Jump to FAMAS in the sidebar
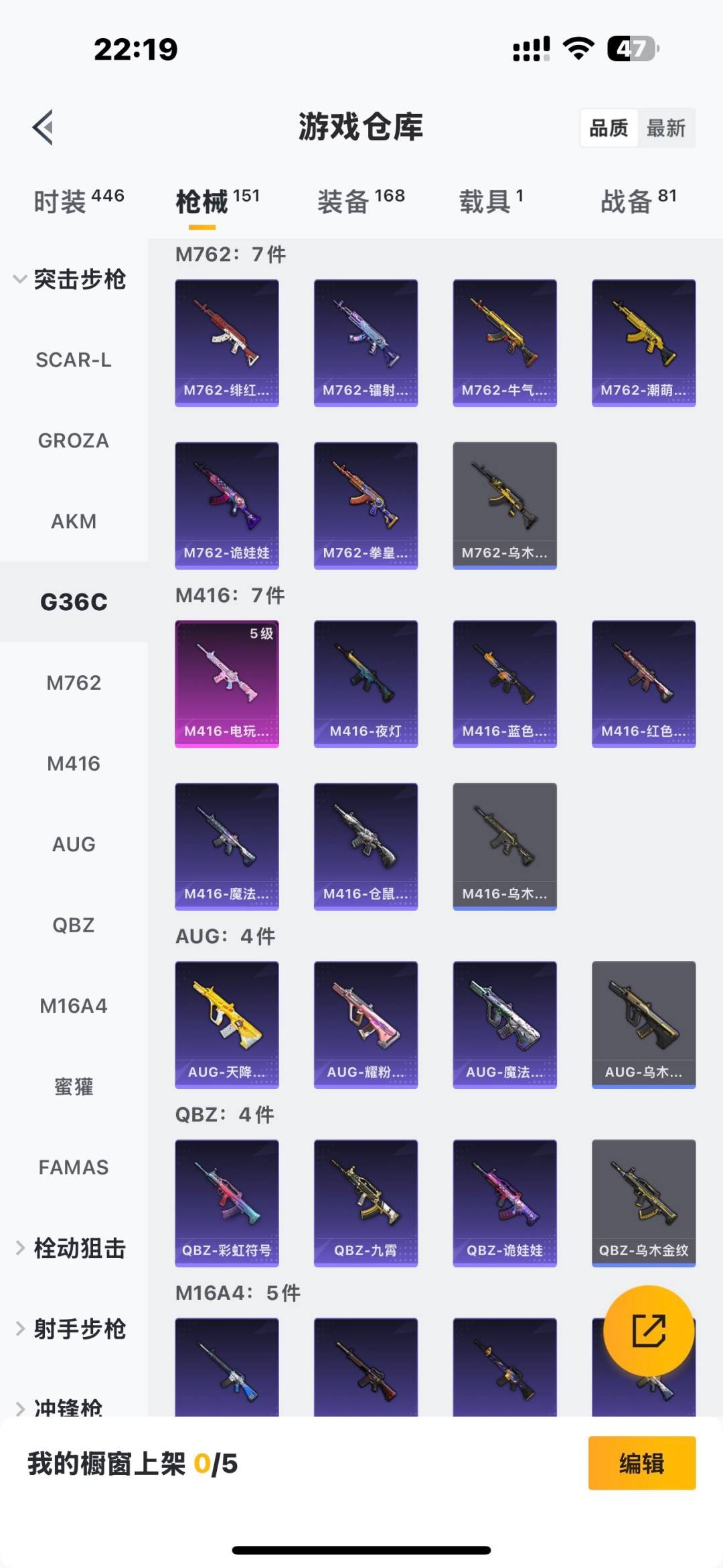Screen dimensions: 723x1568 click(74, 1167)
